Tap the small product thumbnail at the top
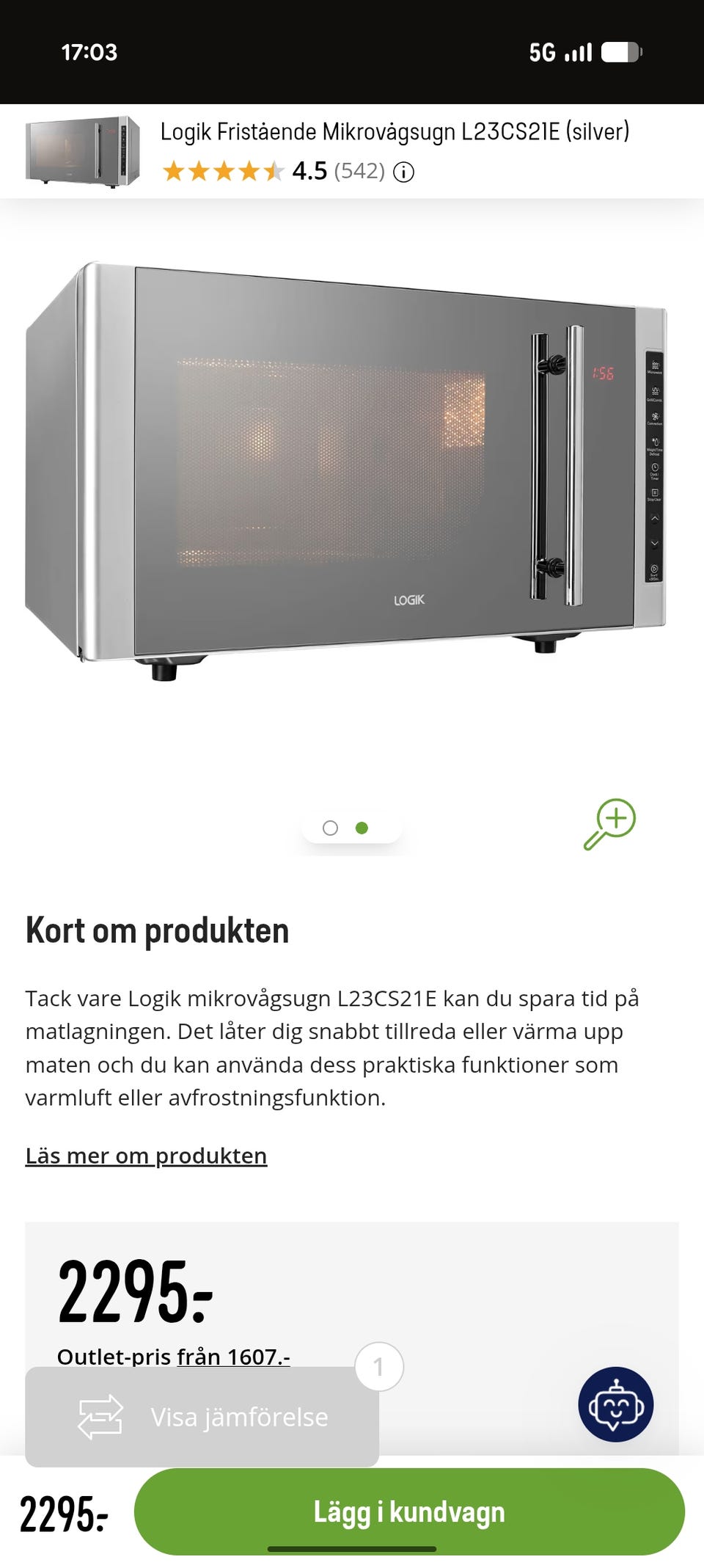Screen dimensions: 704x1568 [81, 150]
